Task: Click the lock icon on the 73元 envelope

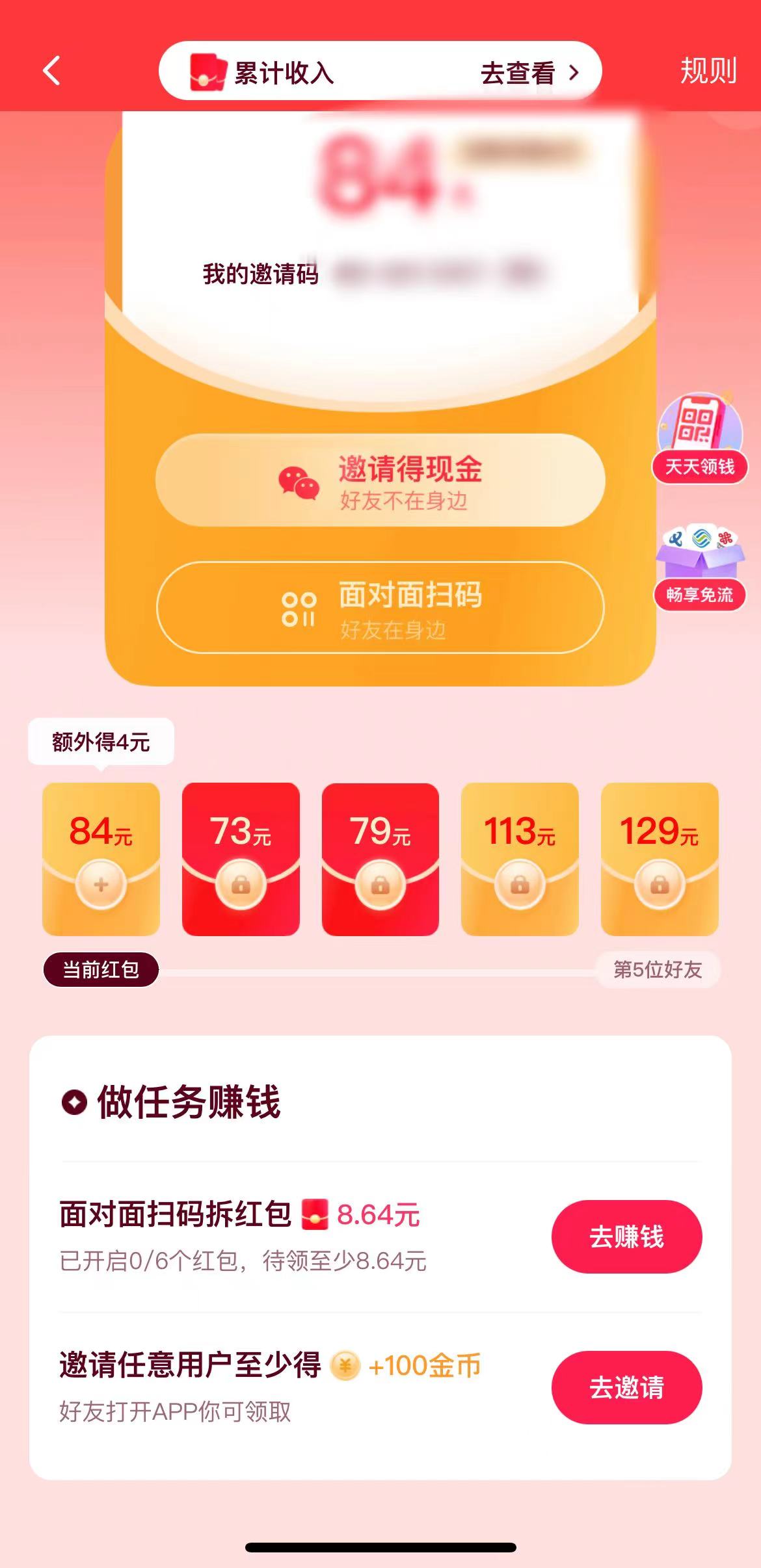Action: click(241, 885)
